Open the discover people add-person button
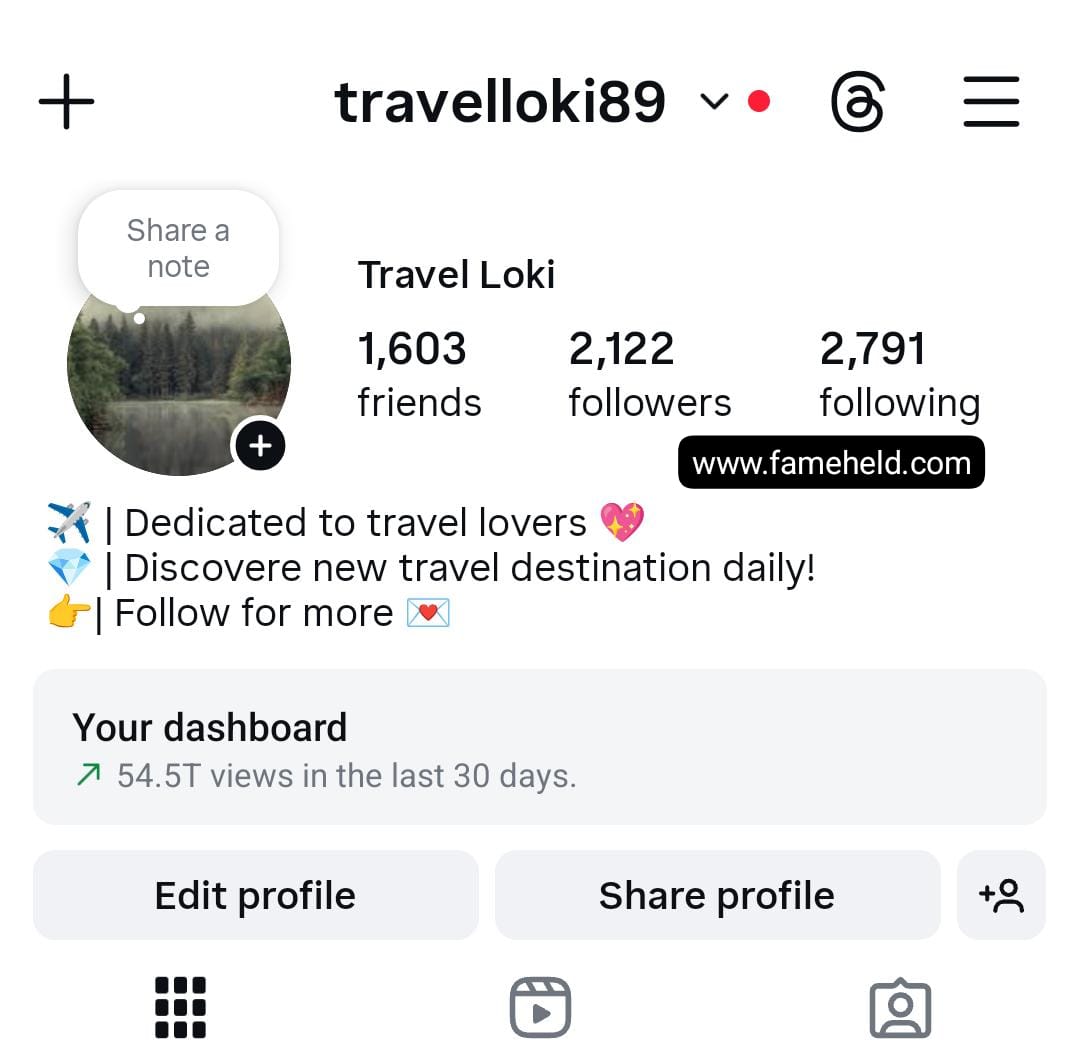Image resolution: width=1080 pixels, height=1061 pixels. (x=1001, y=895)
